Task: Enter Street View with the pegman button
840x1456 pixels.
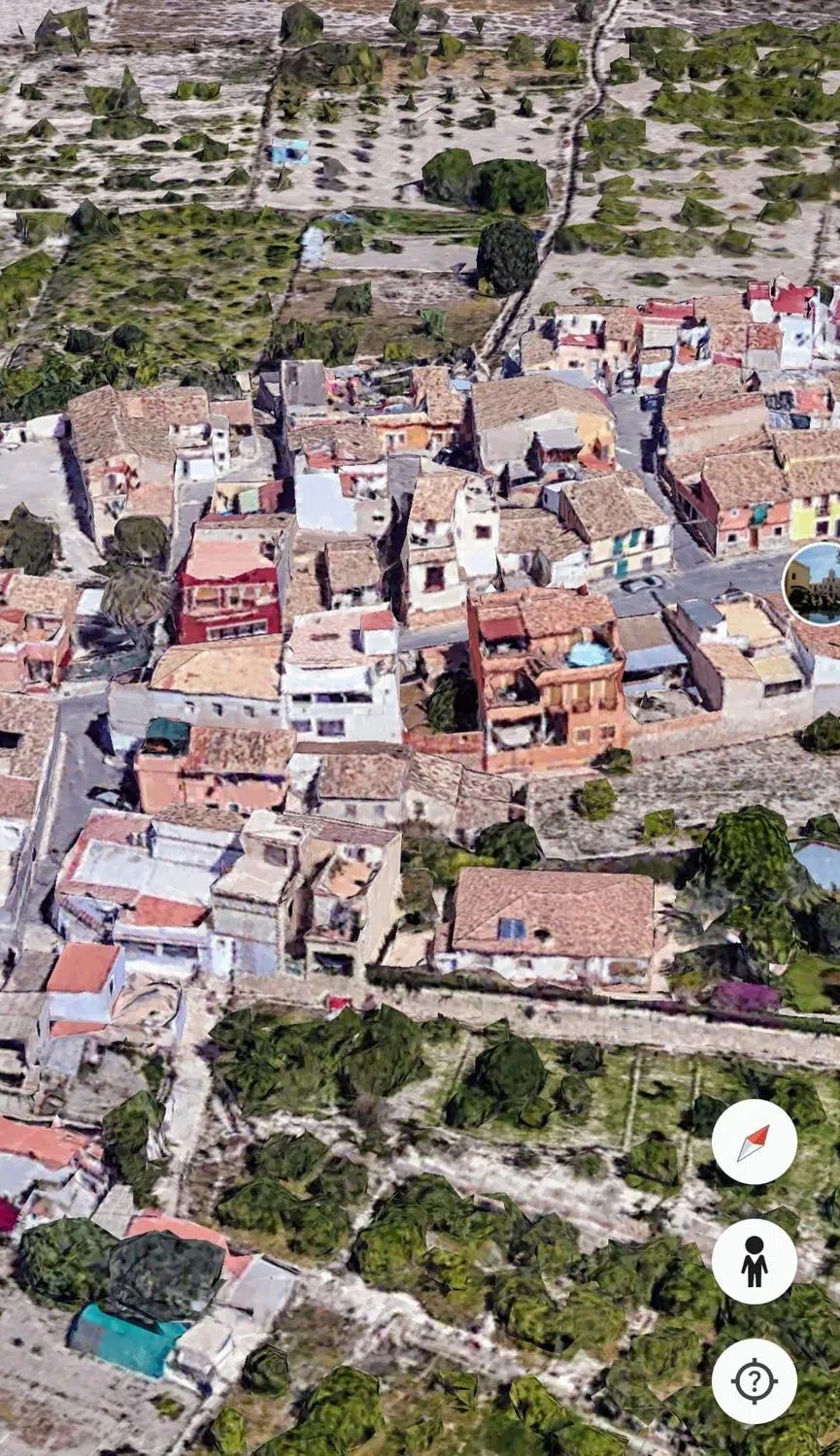Action: [755, 1262]
